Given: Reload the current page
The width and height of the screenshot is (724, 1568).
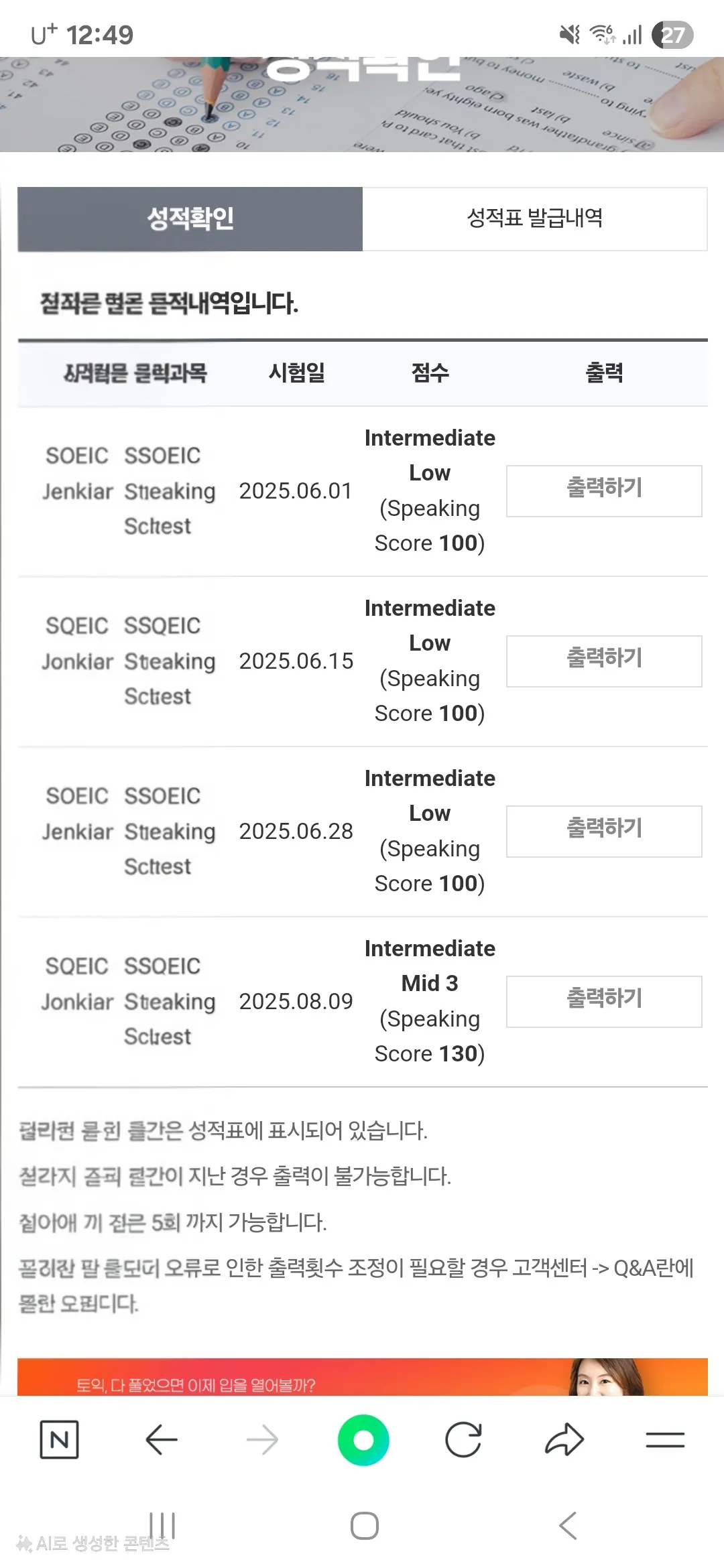Looking at the screenshot, I should (x=463, y=1439).
